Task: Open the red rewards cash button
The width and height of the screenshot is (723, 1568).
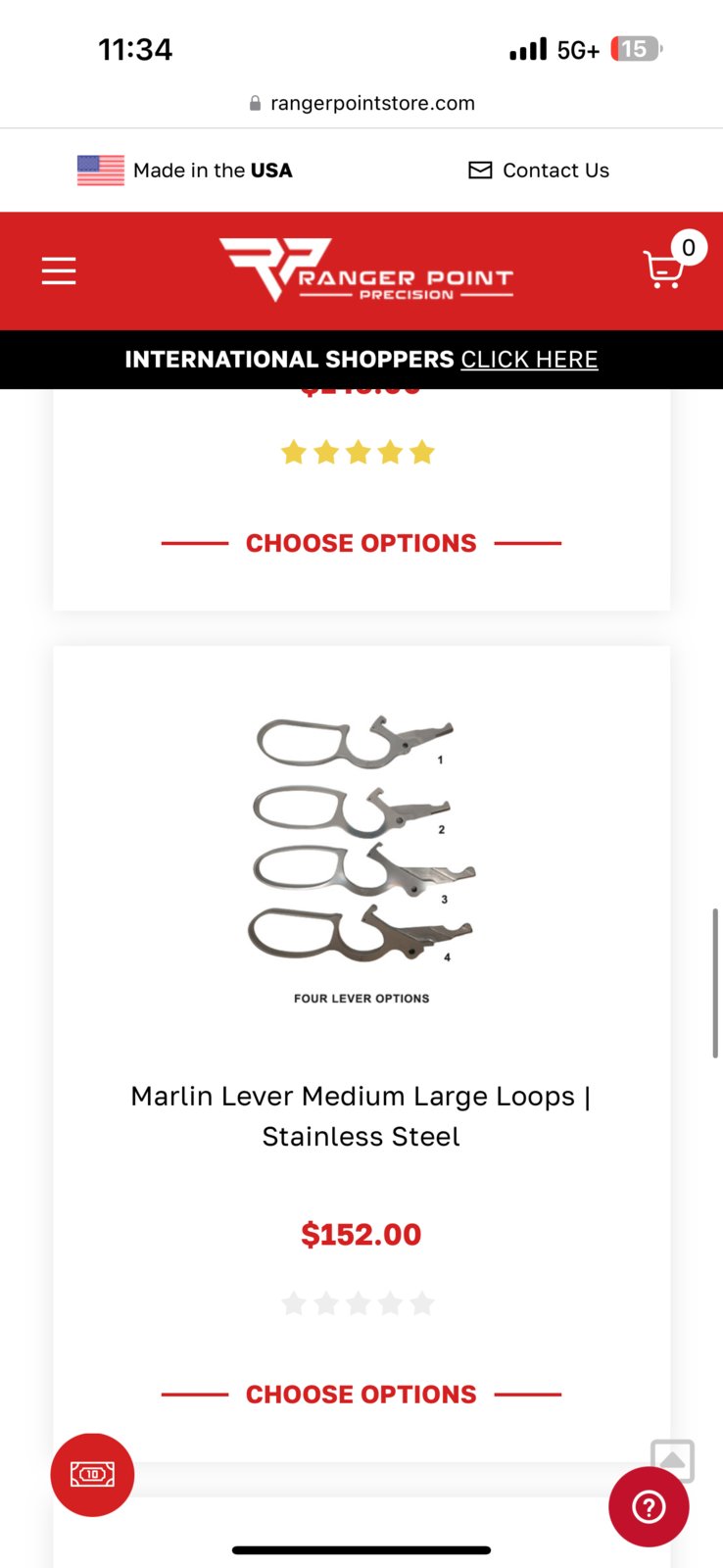Action: [x=92, y=1475]
